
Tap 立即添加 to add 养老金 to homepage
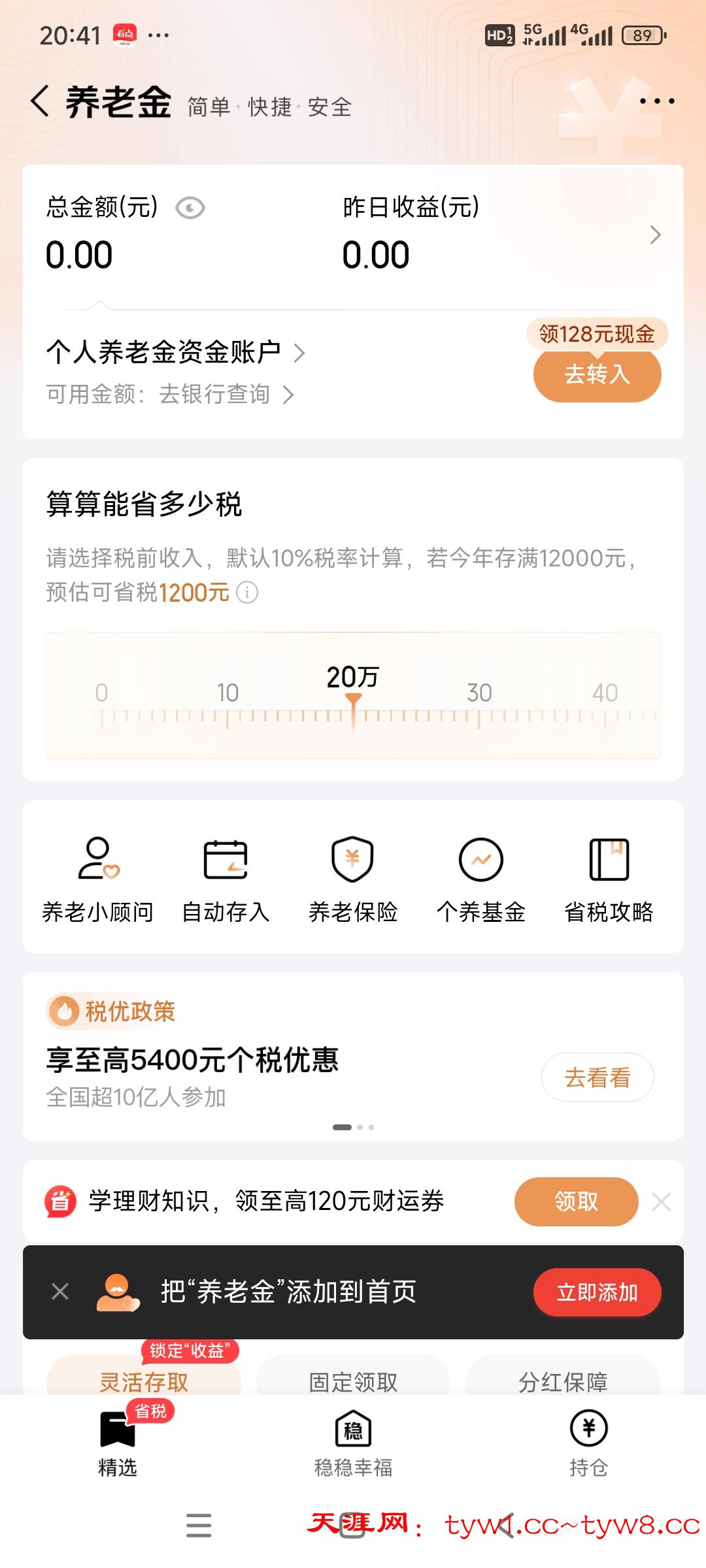tap(597, 1292)
